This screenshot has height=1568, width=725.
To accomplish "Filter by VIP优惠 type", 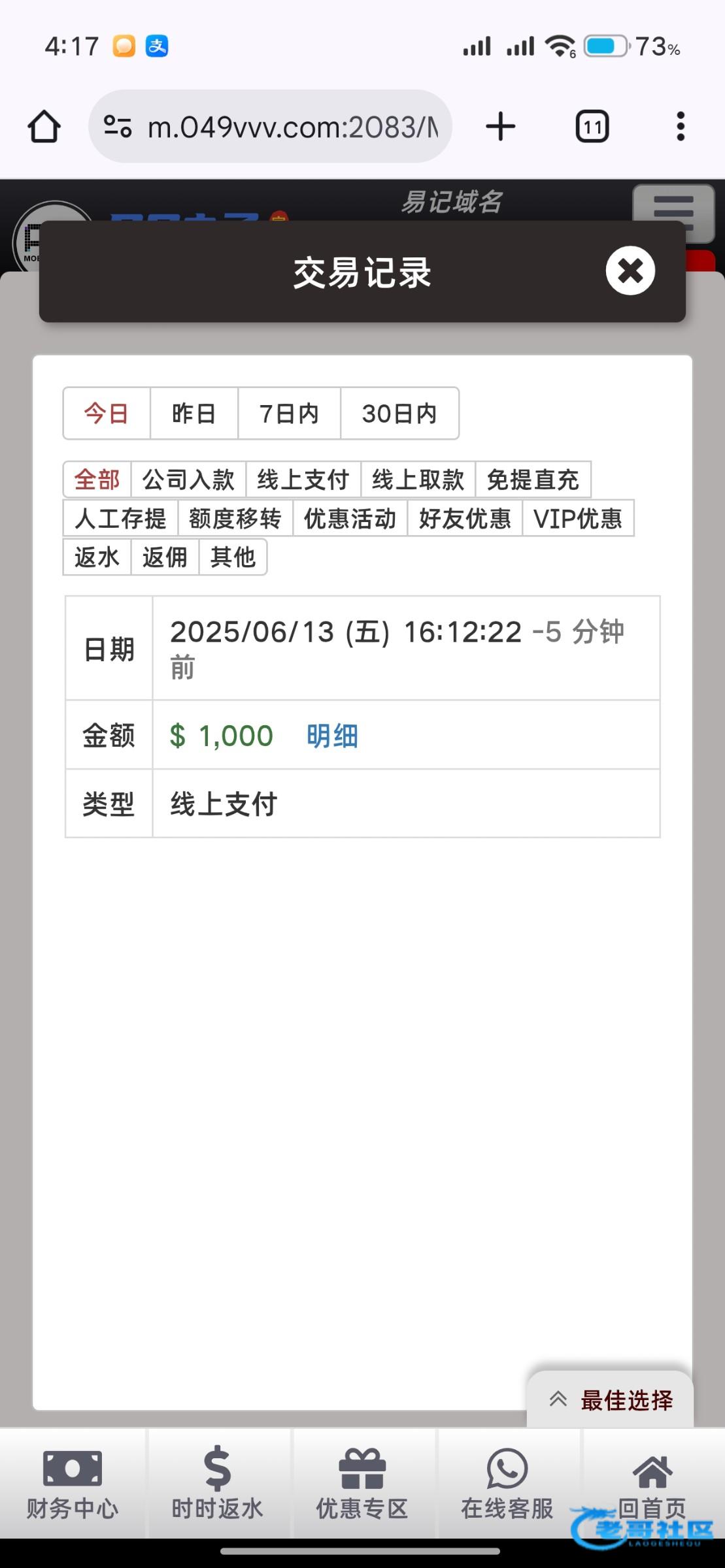I will 578,519.
